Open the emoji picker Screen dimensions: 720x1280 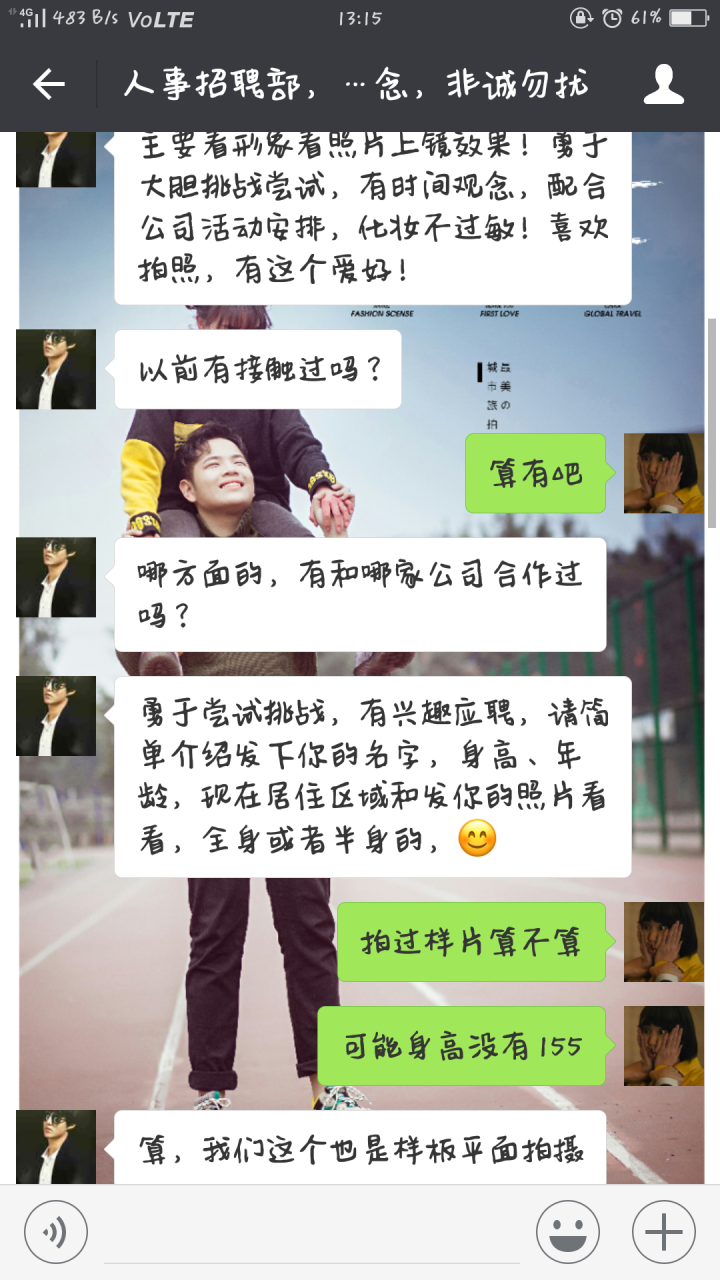pos(567,1231)
